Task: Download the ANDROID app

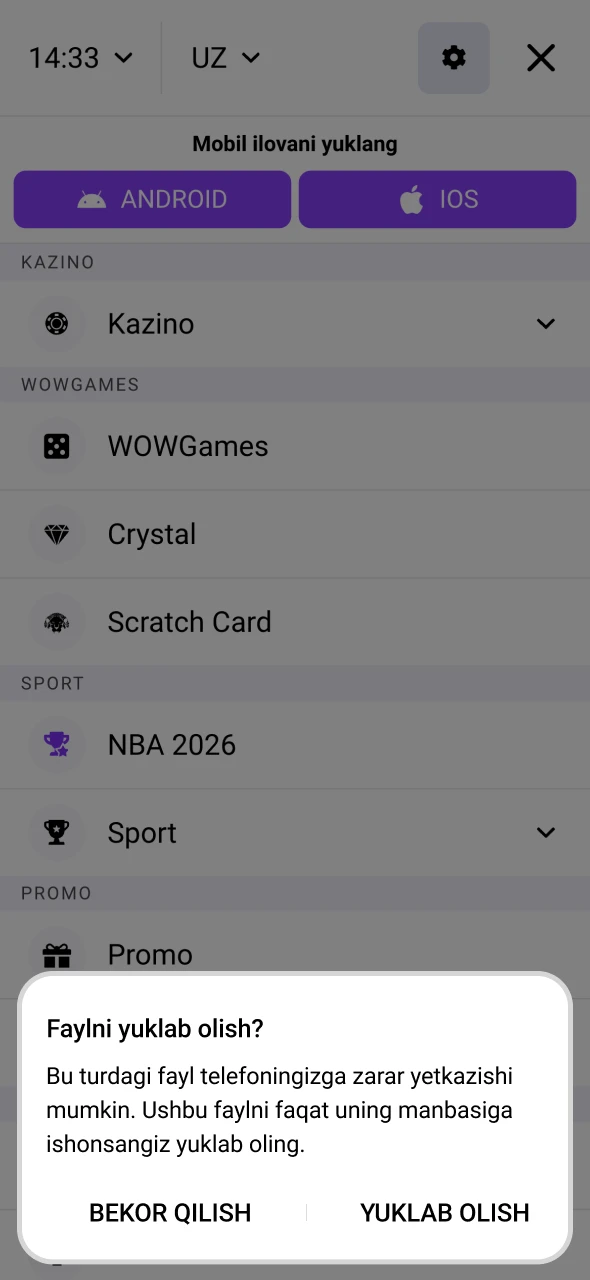Action: 152,199
